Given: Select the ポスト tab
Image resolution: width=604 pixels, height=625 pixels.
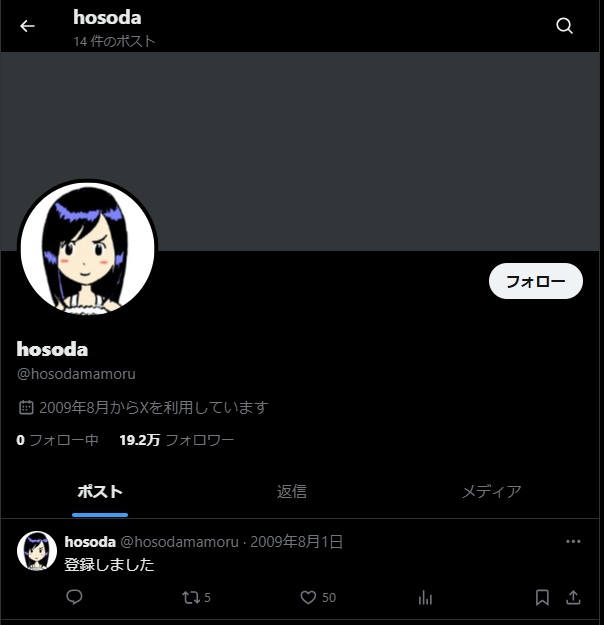Looking at the screenshot, I should tap(100, 491).
